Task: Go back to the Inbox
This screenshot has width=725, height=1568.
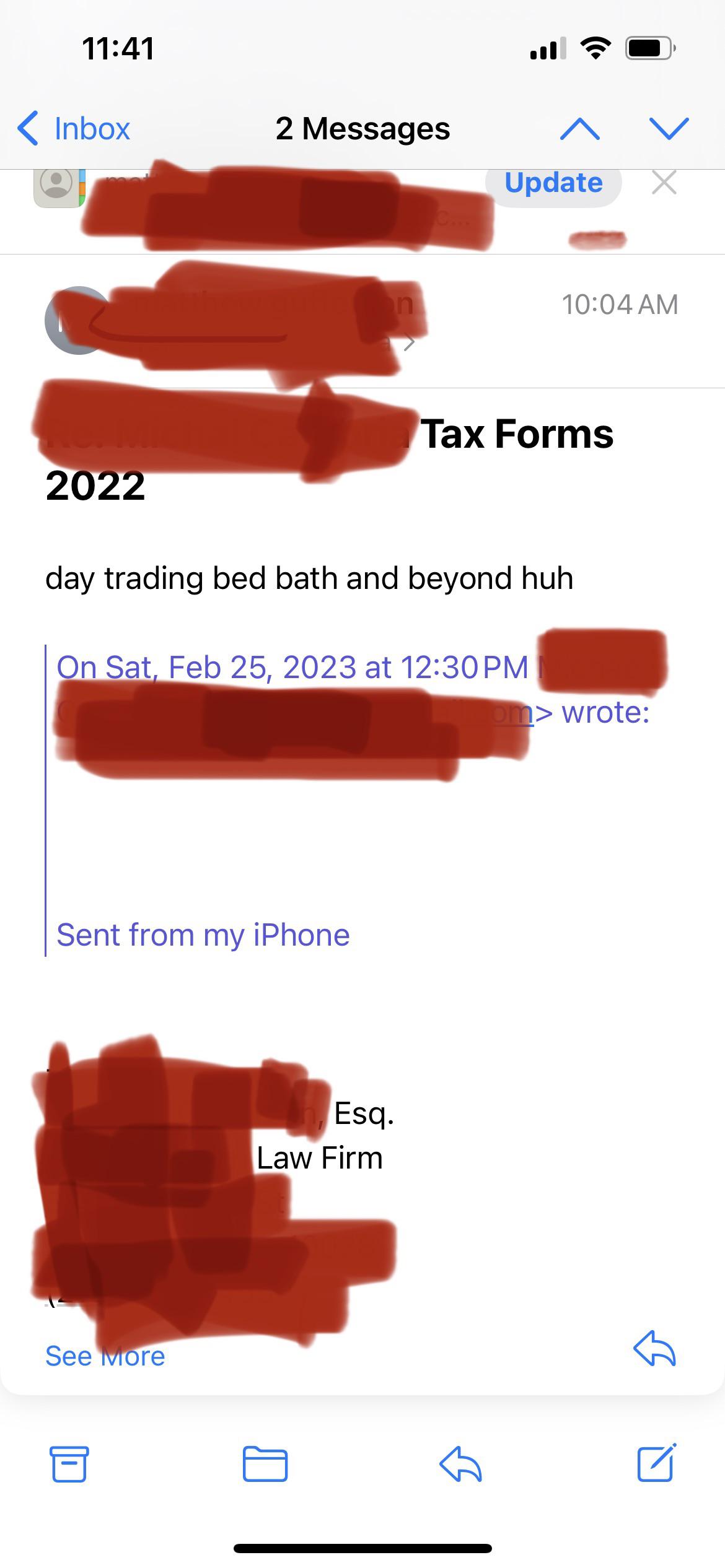Action: click(74, 129)
